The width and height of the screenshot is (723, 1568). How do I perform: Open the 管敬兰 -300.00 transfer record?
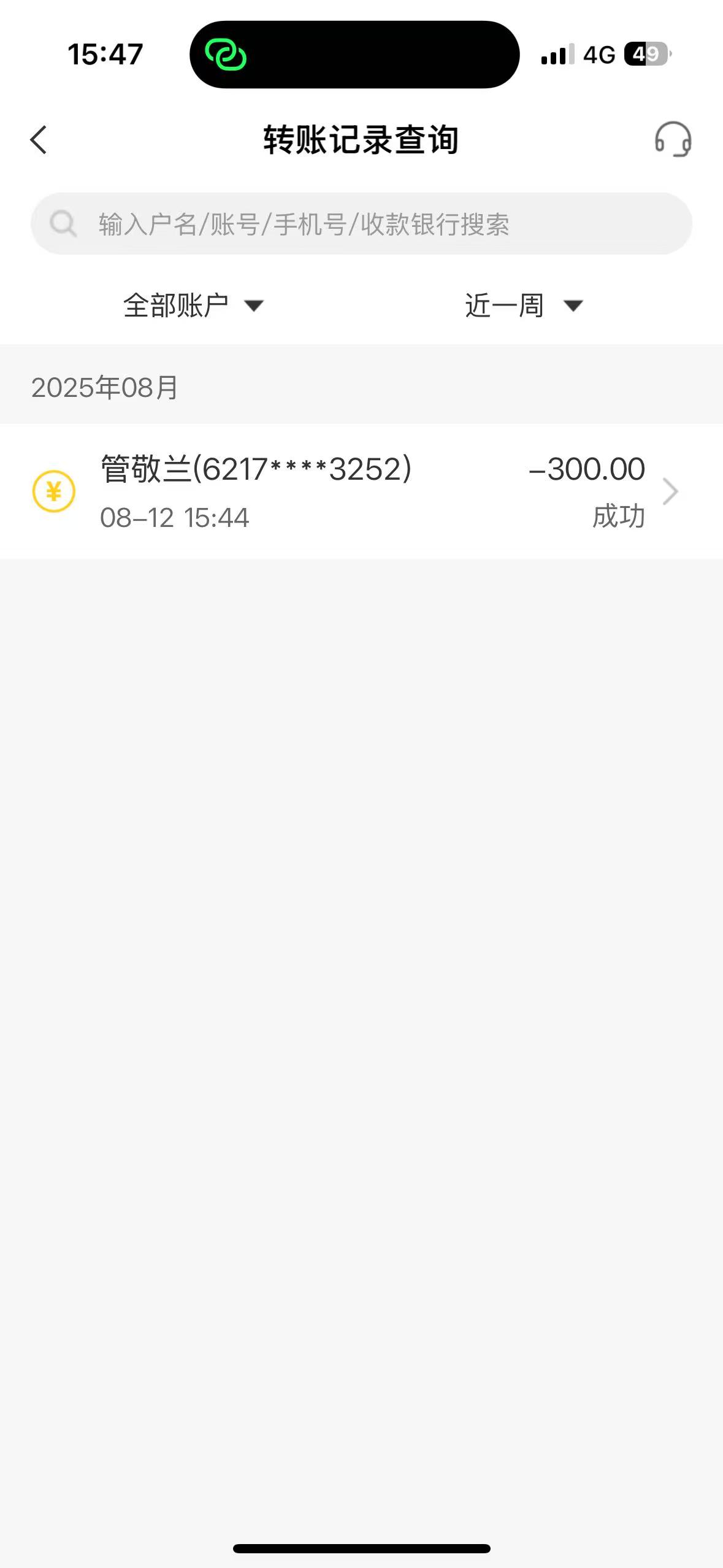(x=361, y=491)
